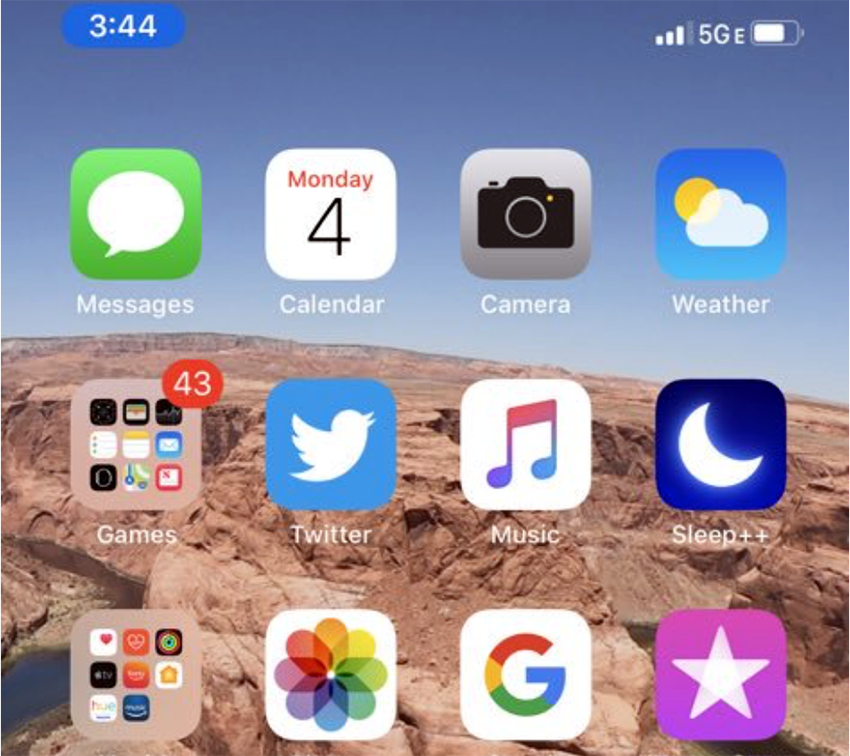Open Sleep++ app

pyautogui.click(x=720, y=445)
